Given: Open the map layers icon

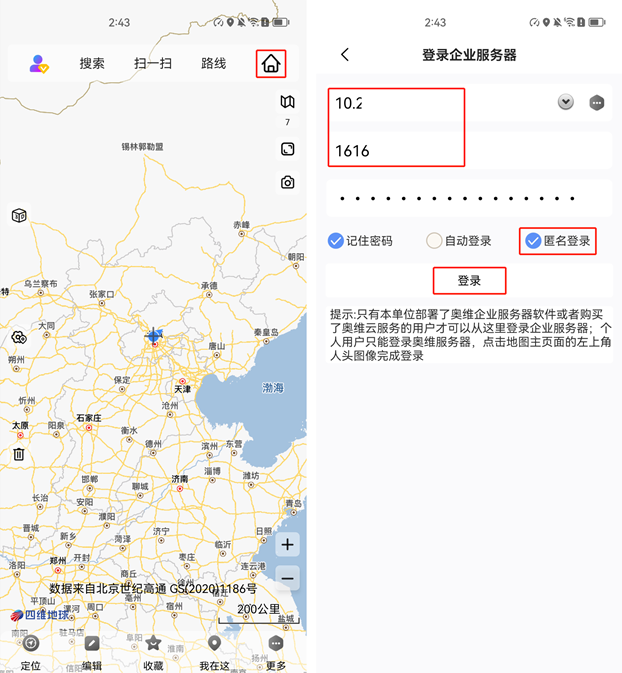Looking at the screenshot, I should tap(288, 102).
